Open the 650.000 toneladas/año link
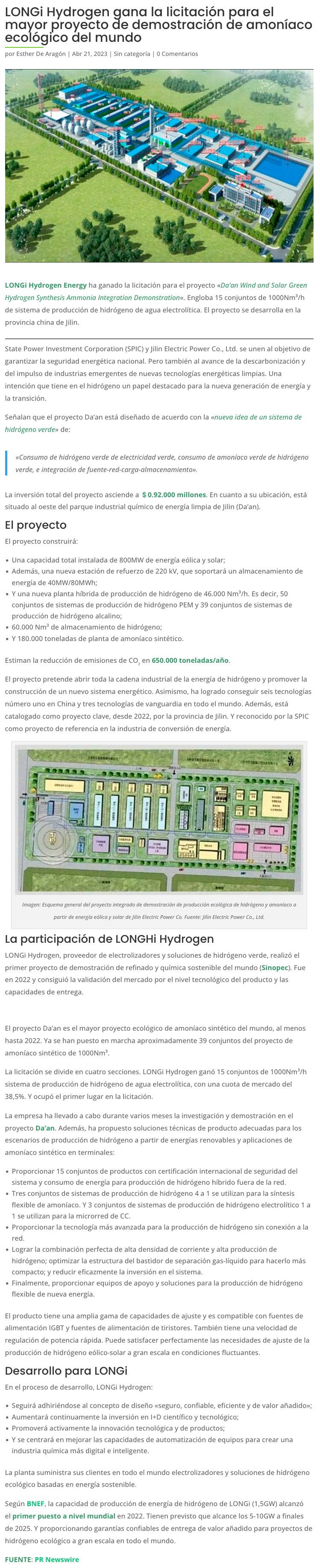Viewport: 320px width, 1568px height. pos(190,660)
